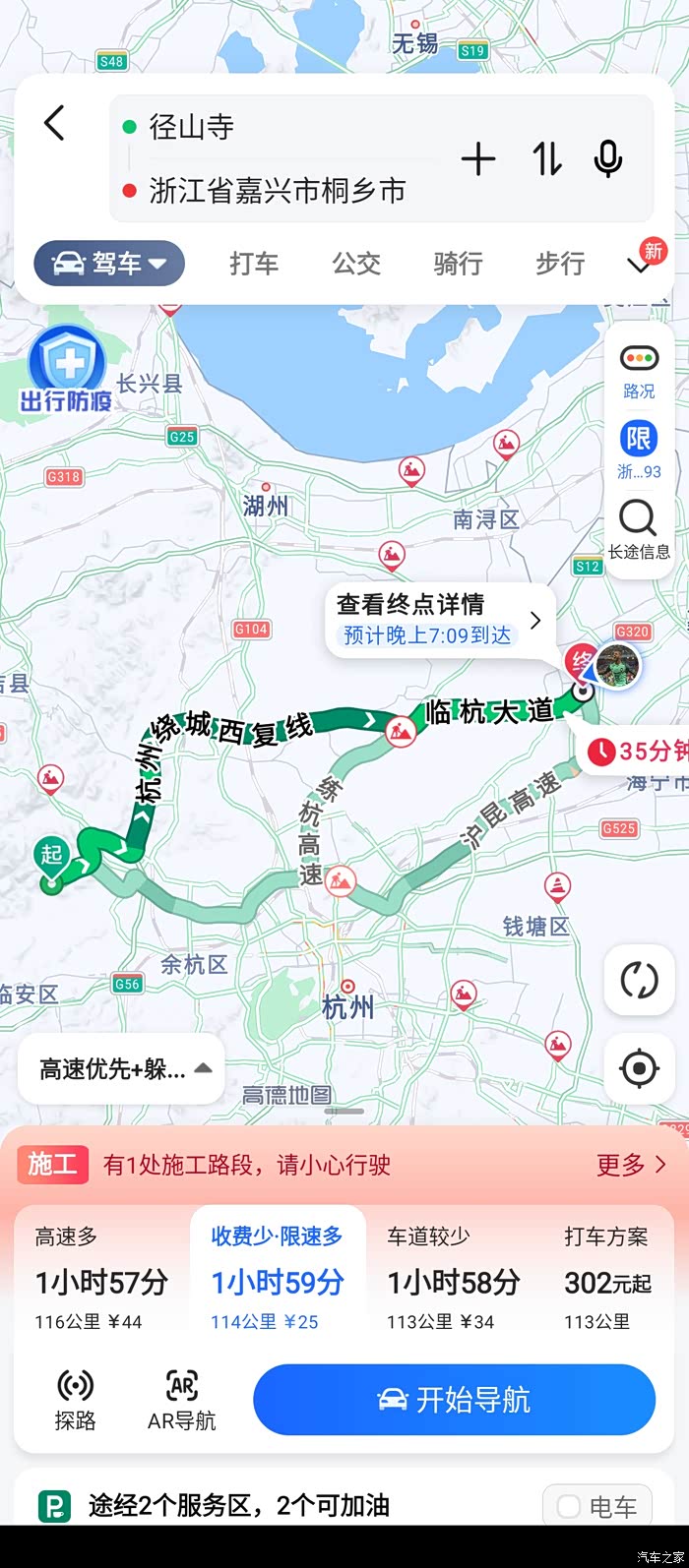The image size is (689, 1568).
Task: Switch to the 步行 tab
Action: pyautogui.click(x=560, y=263)
